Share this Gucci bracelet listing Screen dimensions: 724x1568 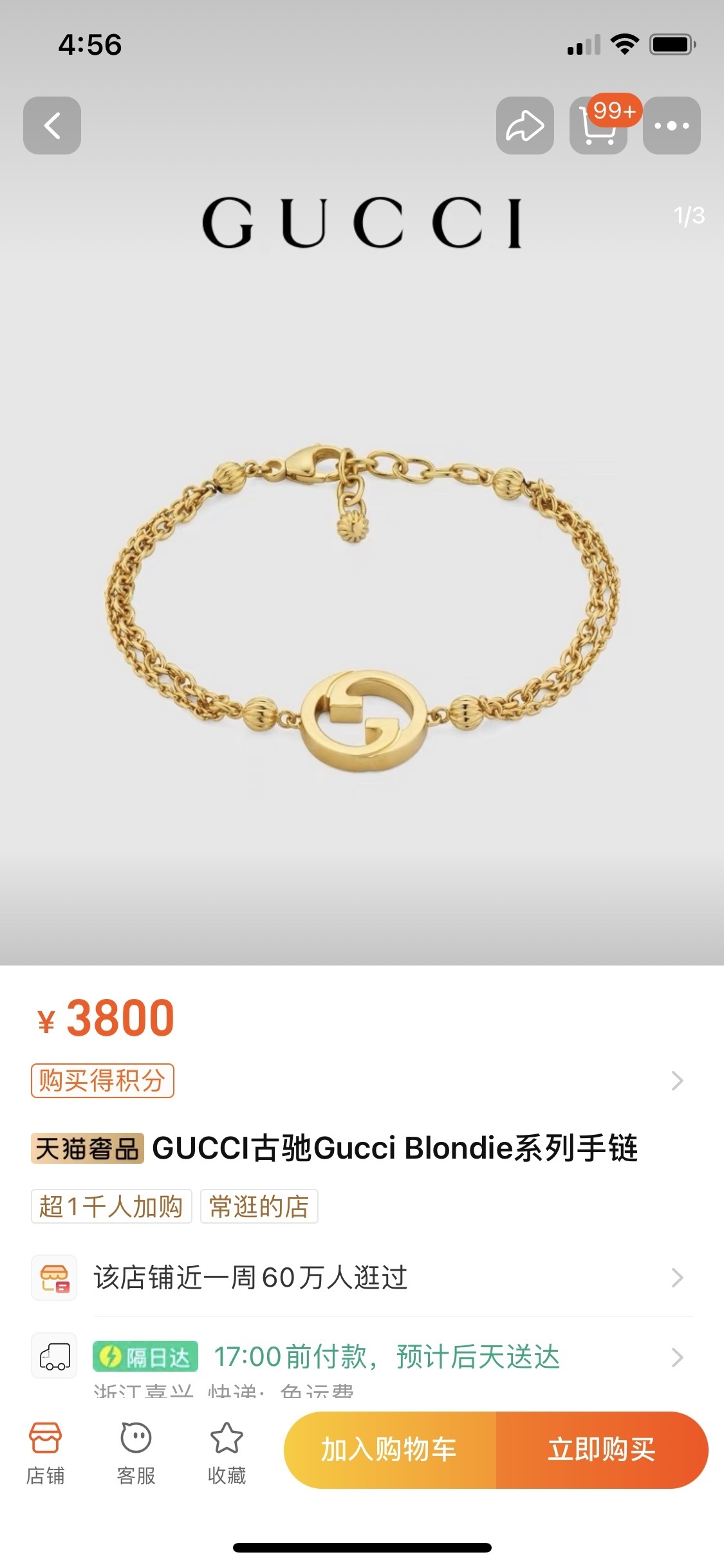524,126
